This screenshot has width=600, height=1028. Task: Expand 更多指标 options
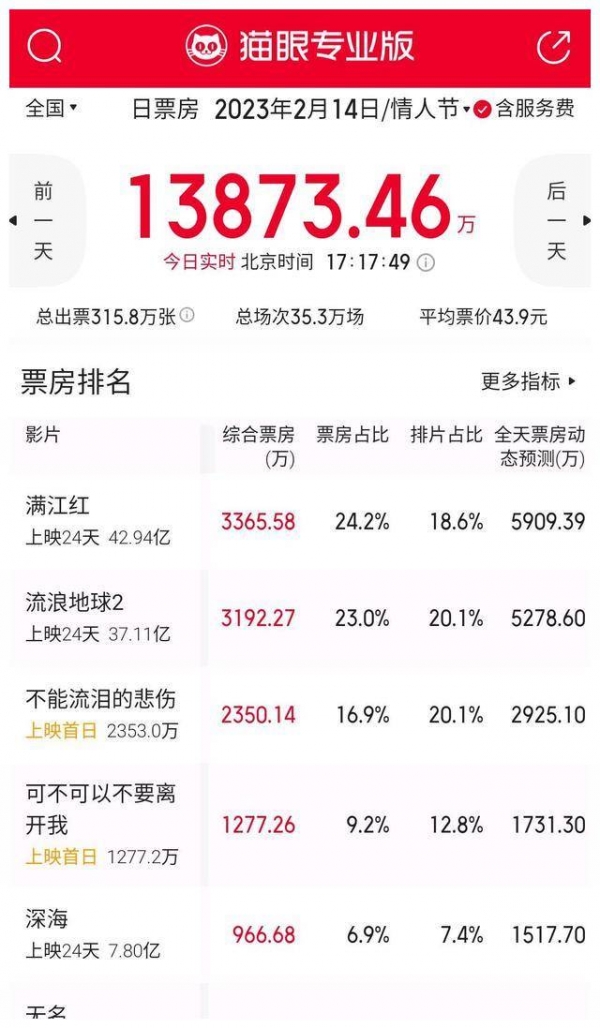[528, 381]
